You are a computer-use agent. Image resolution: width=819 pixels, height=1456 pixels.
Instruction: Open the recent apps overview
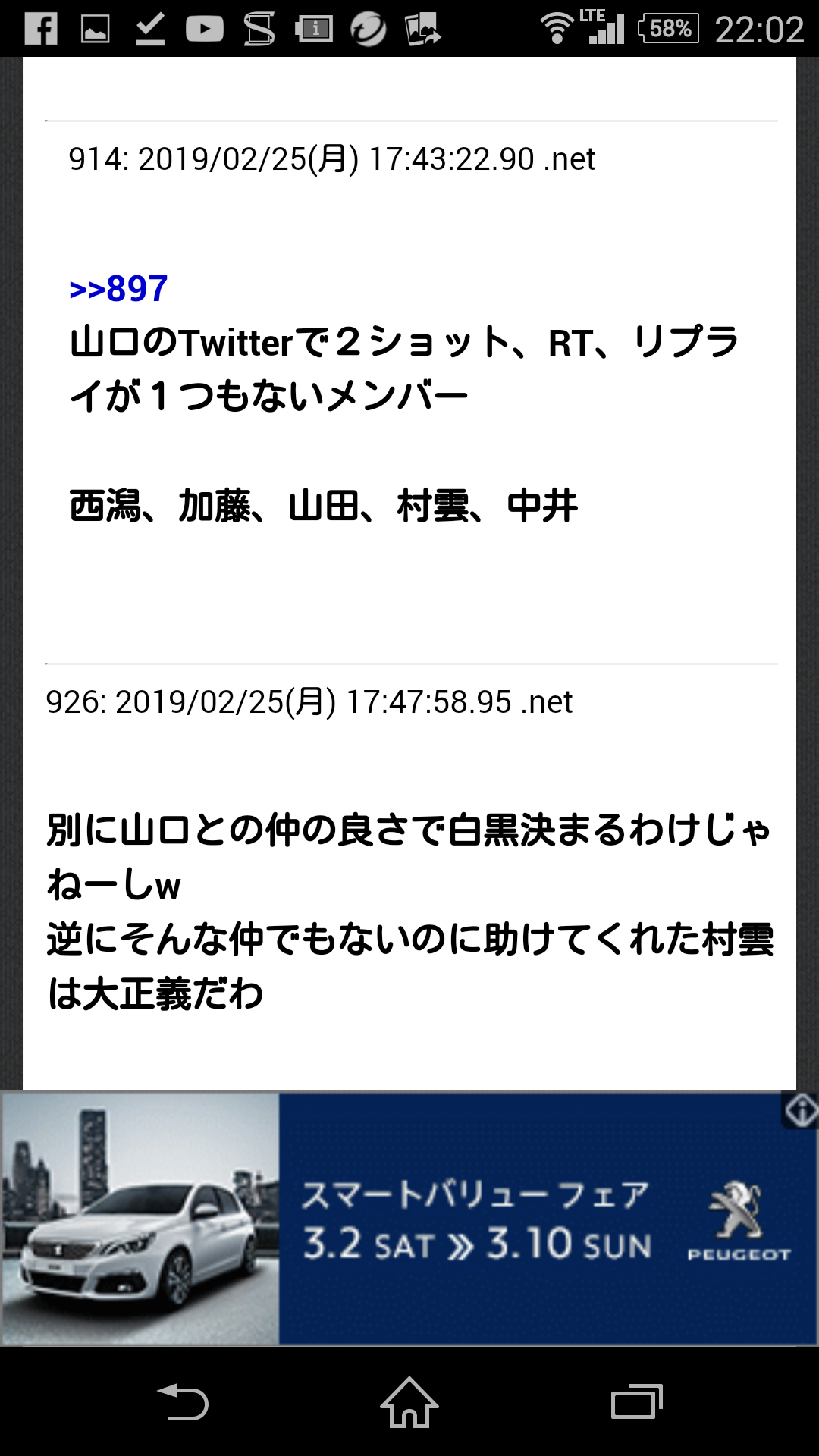[636, 1402]
